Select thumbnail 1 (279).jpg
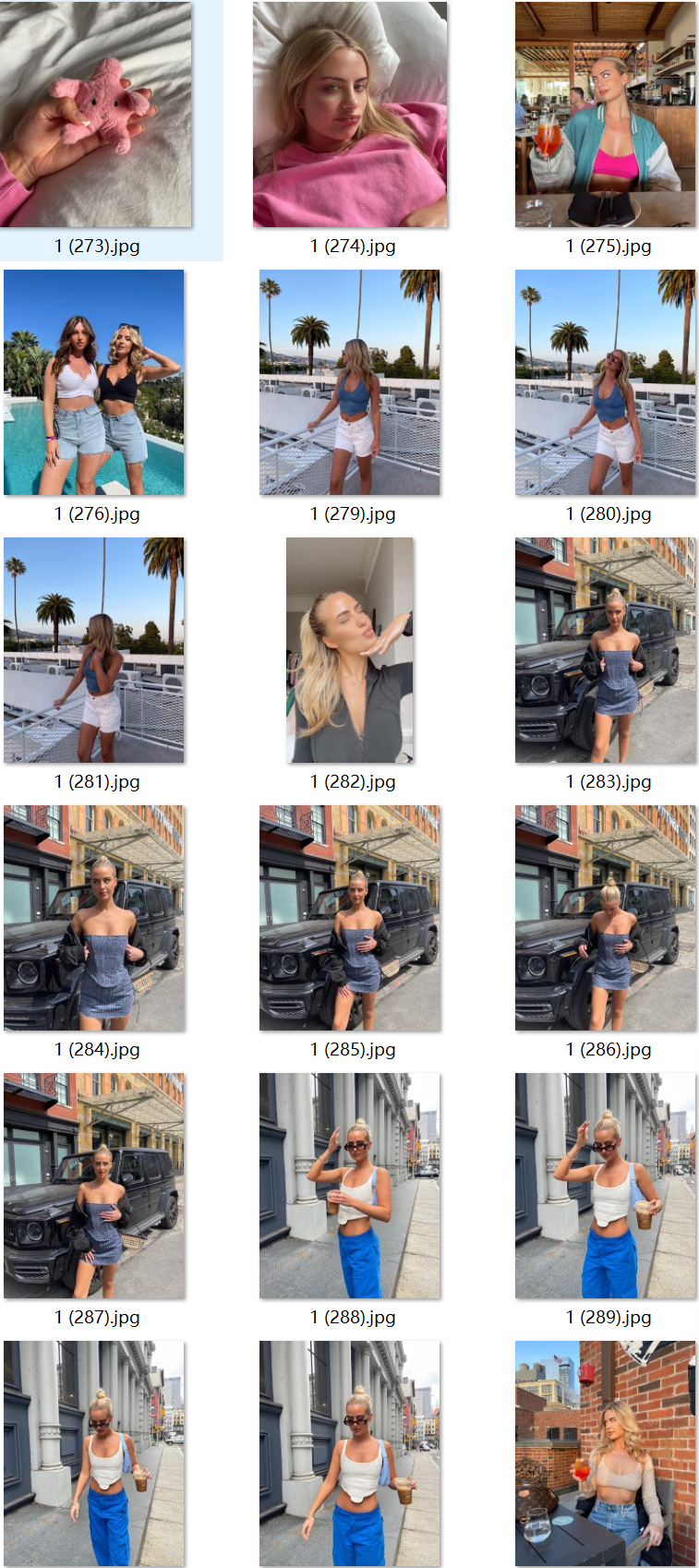The height and width of the screenshot is (1568, 699). coord(350,382)
